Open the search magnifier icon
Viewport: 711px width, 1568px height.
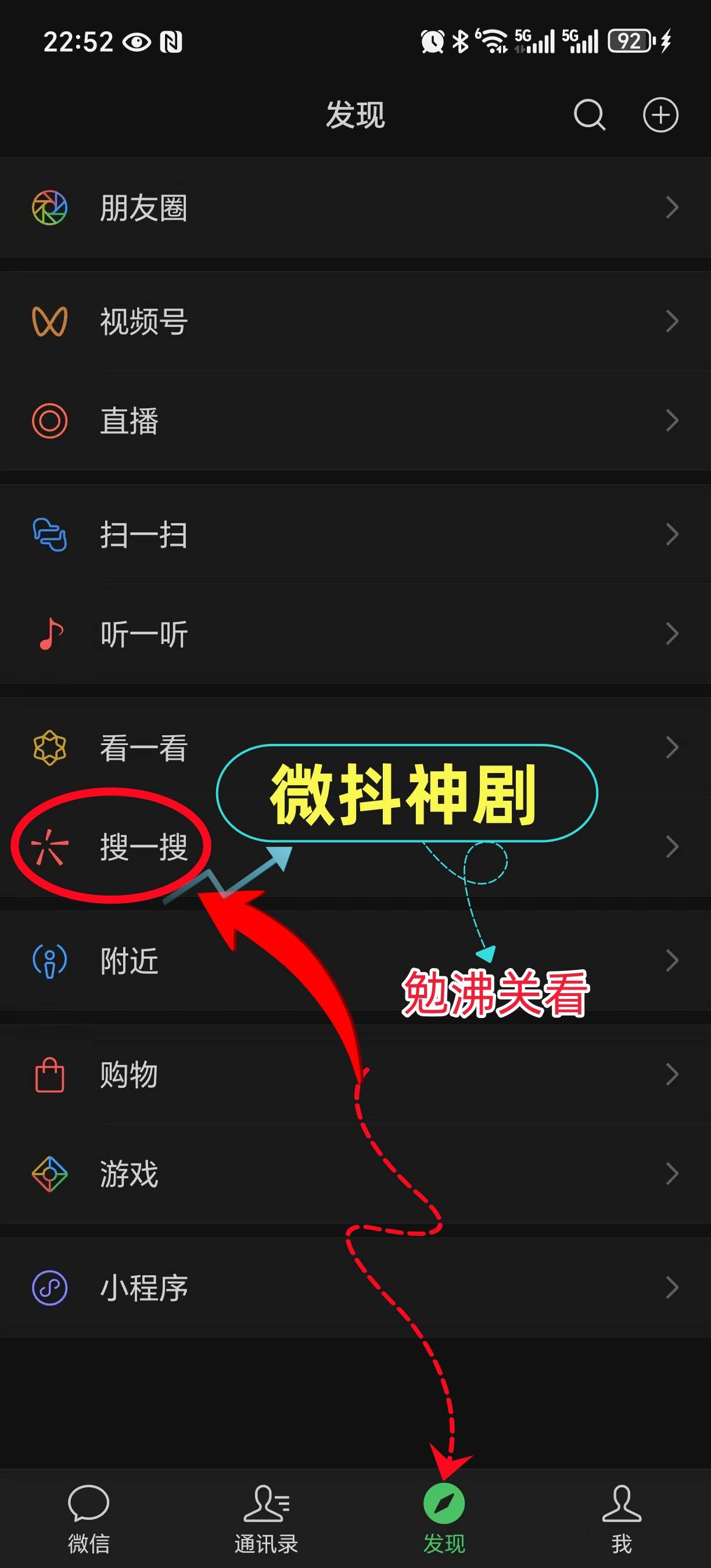(x=589, y=114)
